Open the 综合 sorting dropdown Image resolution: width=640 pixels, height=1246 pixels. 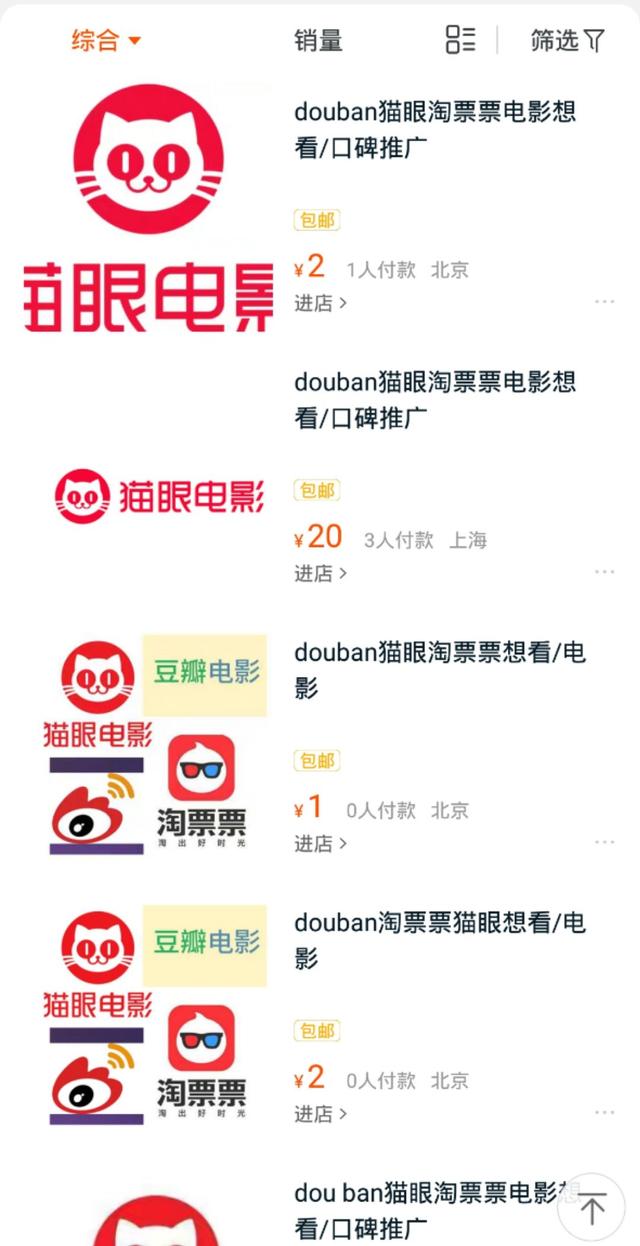coord(106,41)
